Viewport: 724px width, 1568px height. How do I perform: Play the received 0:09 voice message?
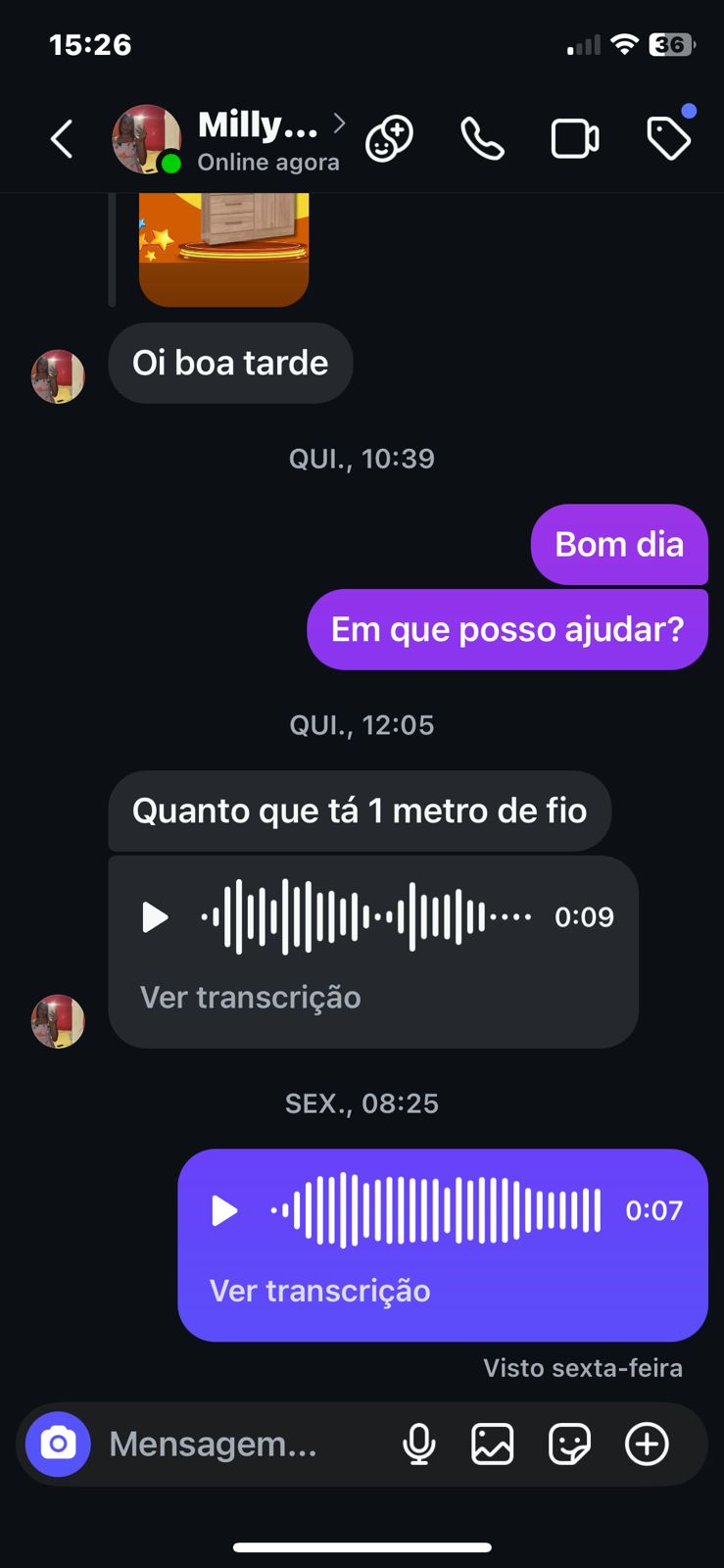pyautogui.click(x=155, y=917)
